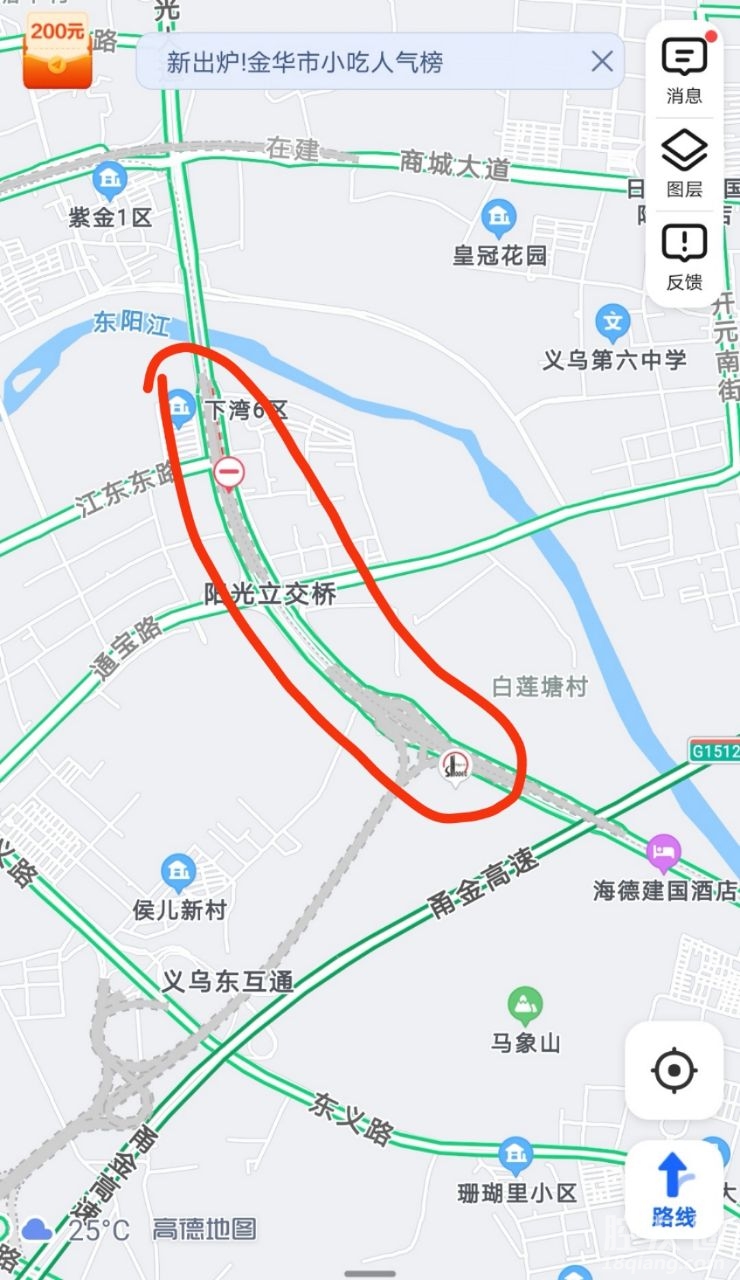Select 紫金1区 marker
The image size is (740, 1280).
(109, 181)
